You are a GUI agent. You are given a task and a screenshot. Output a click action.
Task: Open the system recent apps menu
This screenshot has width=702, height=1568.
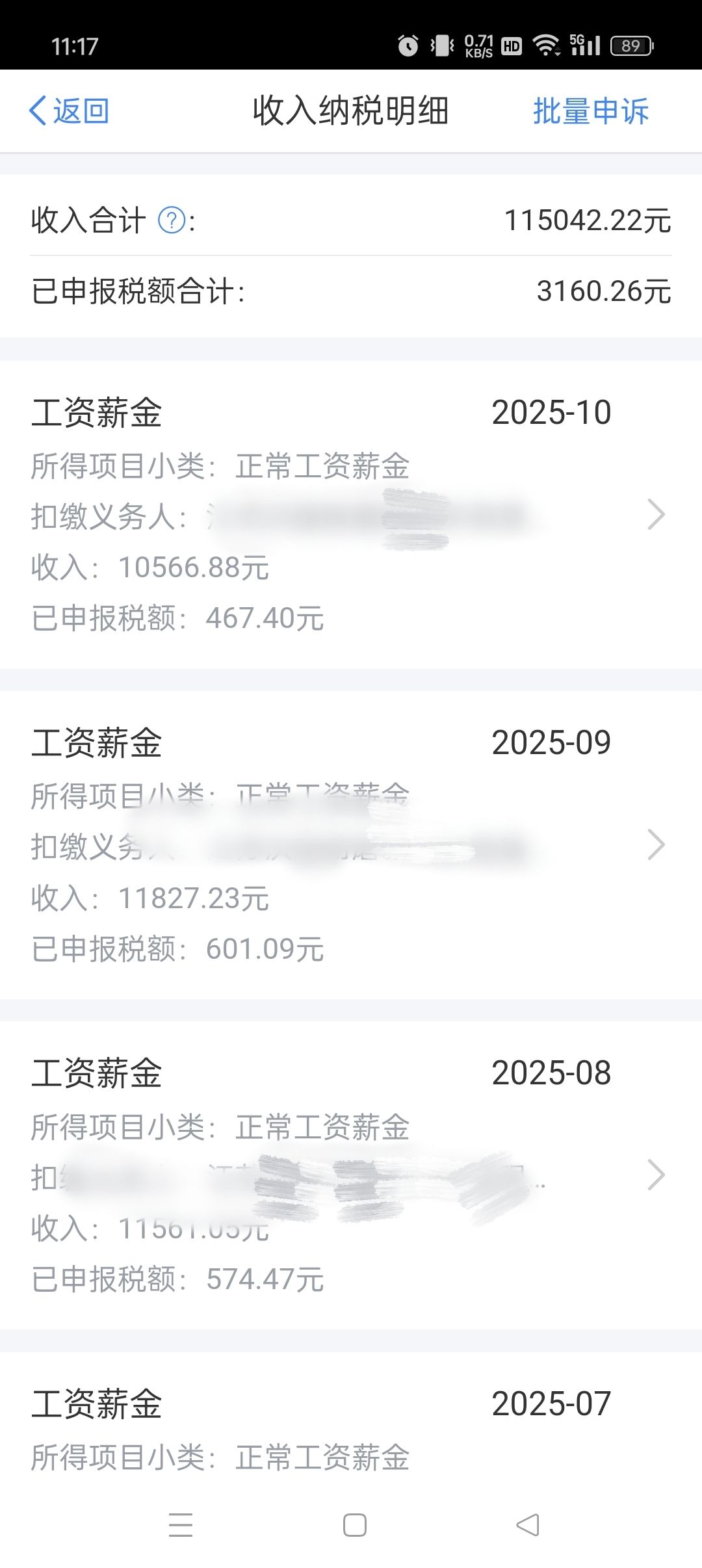(x=181, y=1525)
